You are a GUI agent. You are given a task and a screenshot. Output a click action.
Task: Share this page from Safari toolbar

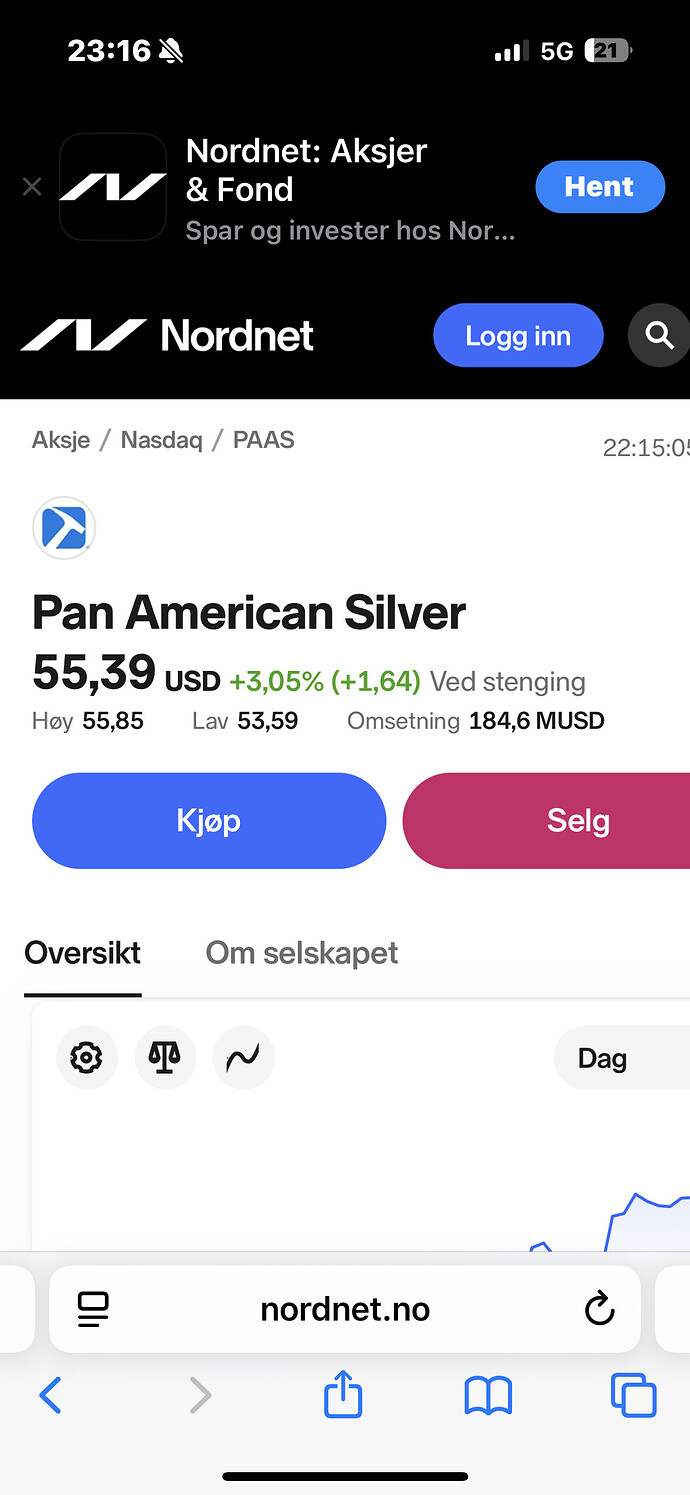pyautogui.click(x=343, y=1395)
